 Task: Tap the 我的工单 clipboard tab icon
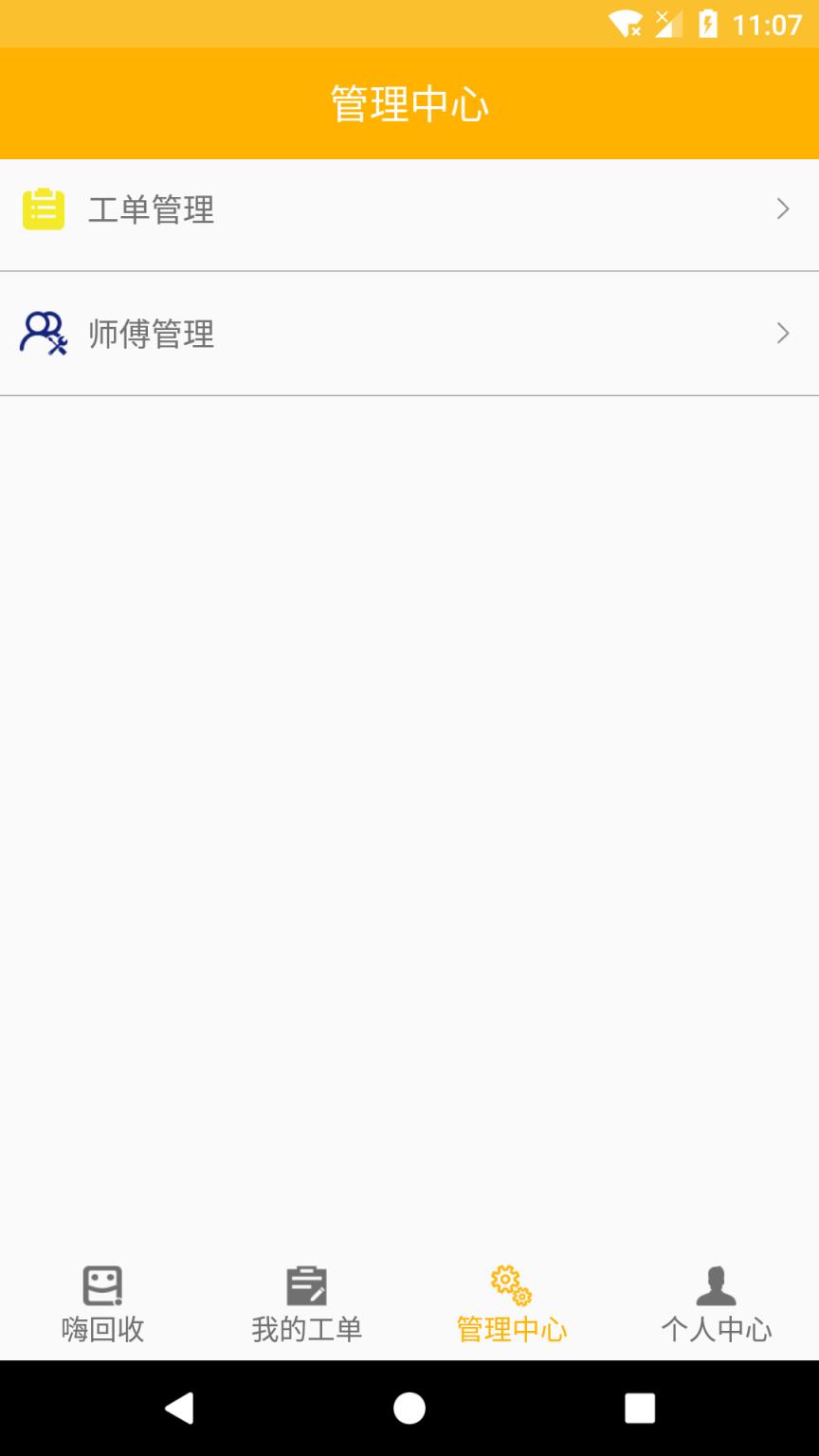tap(306, 1287)
